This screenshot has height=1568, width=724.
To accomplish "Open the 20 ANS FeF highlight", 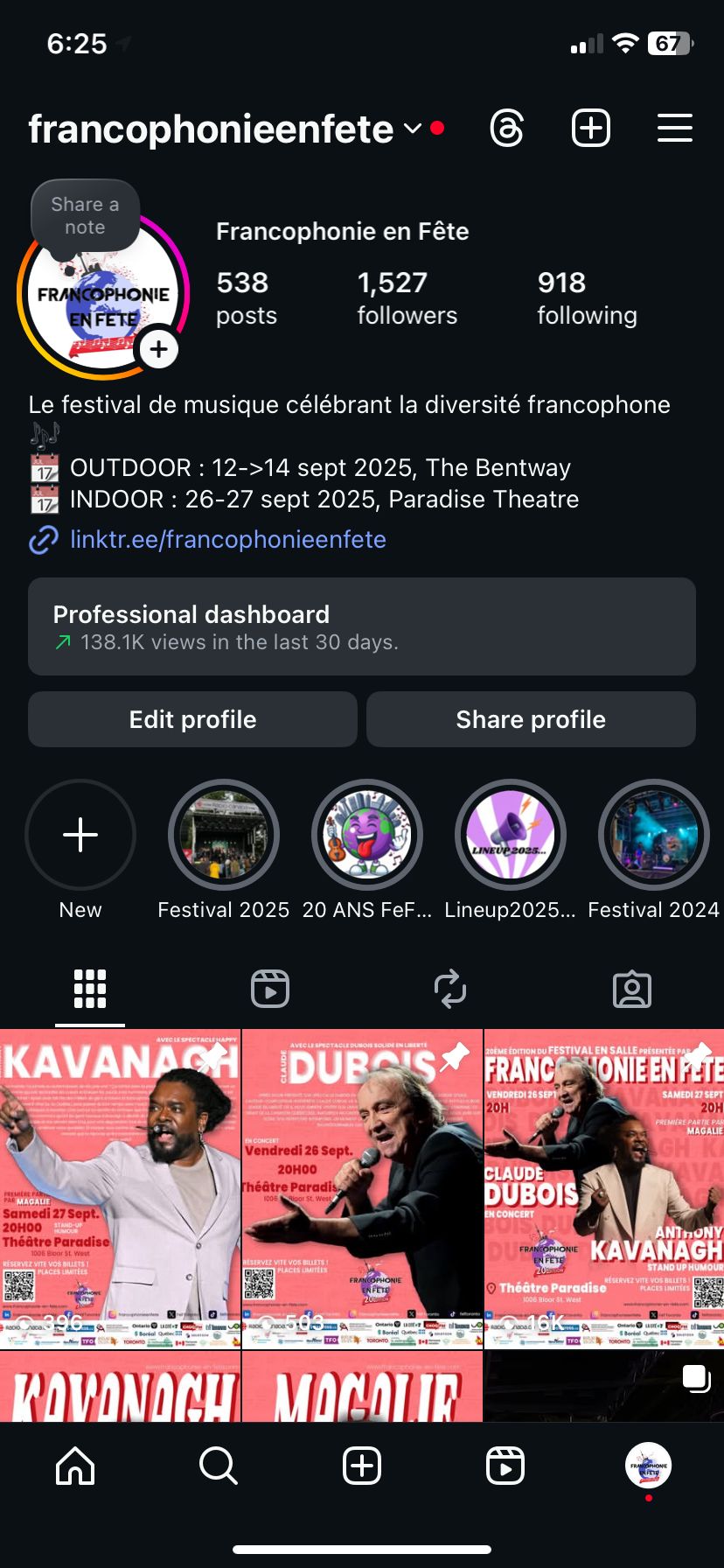I will pyautogui.click(x=367, y=835).
